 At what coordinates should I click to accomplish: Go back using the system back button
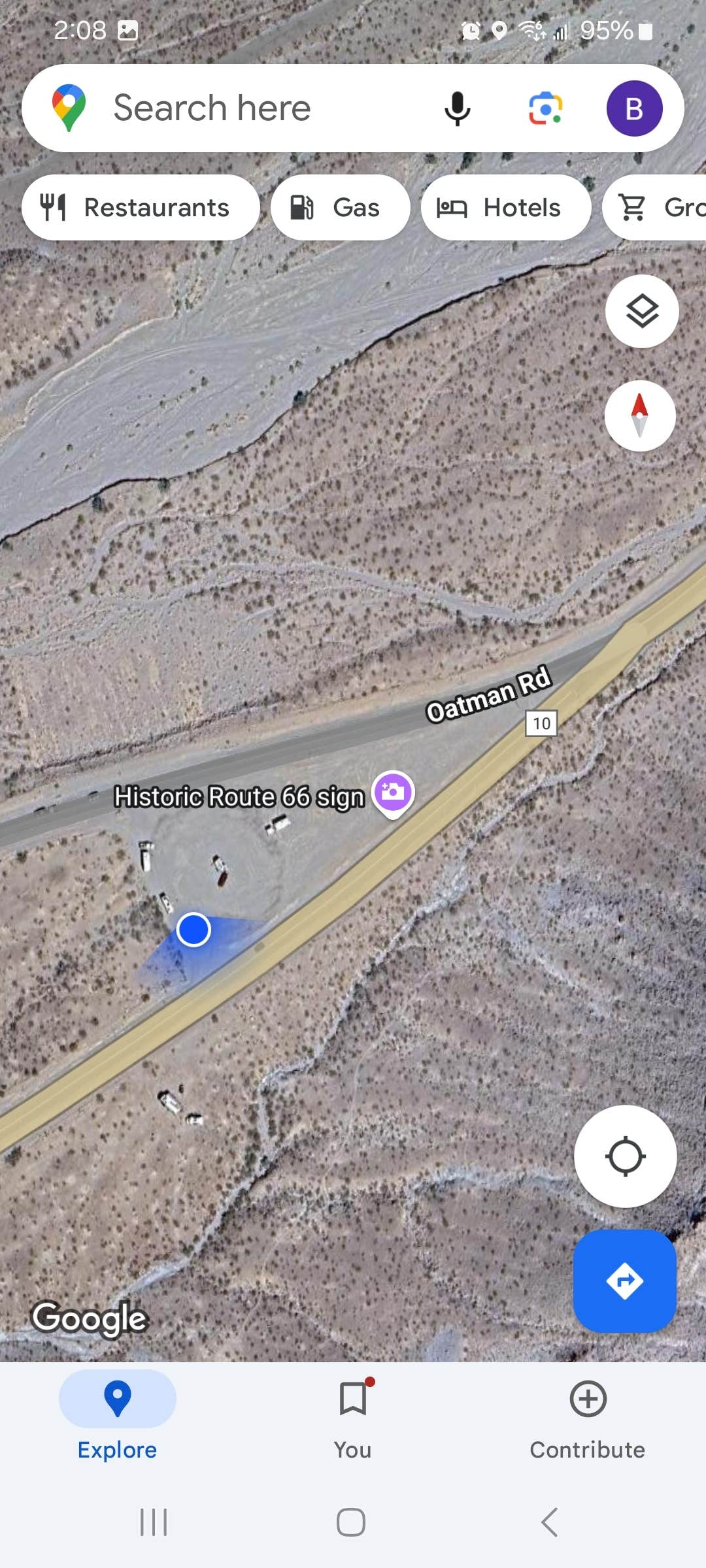(x=550, y=1522)
